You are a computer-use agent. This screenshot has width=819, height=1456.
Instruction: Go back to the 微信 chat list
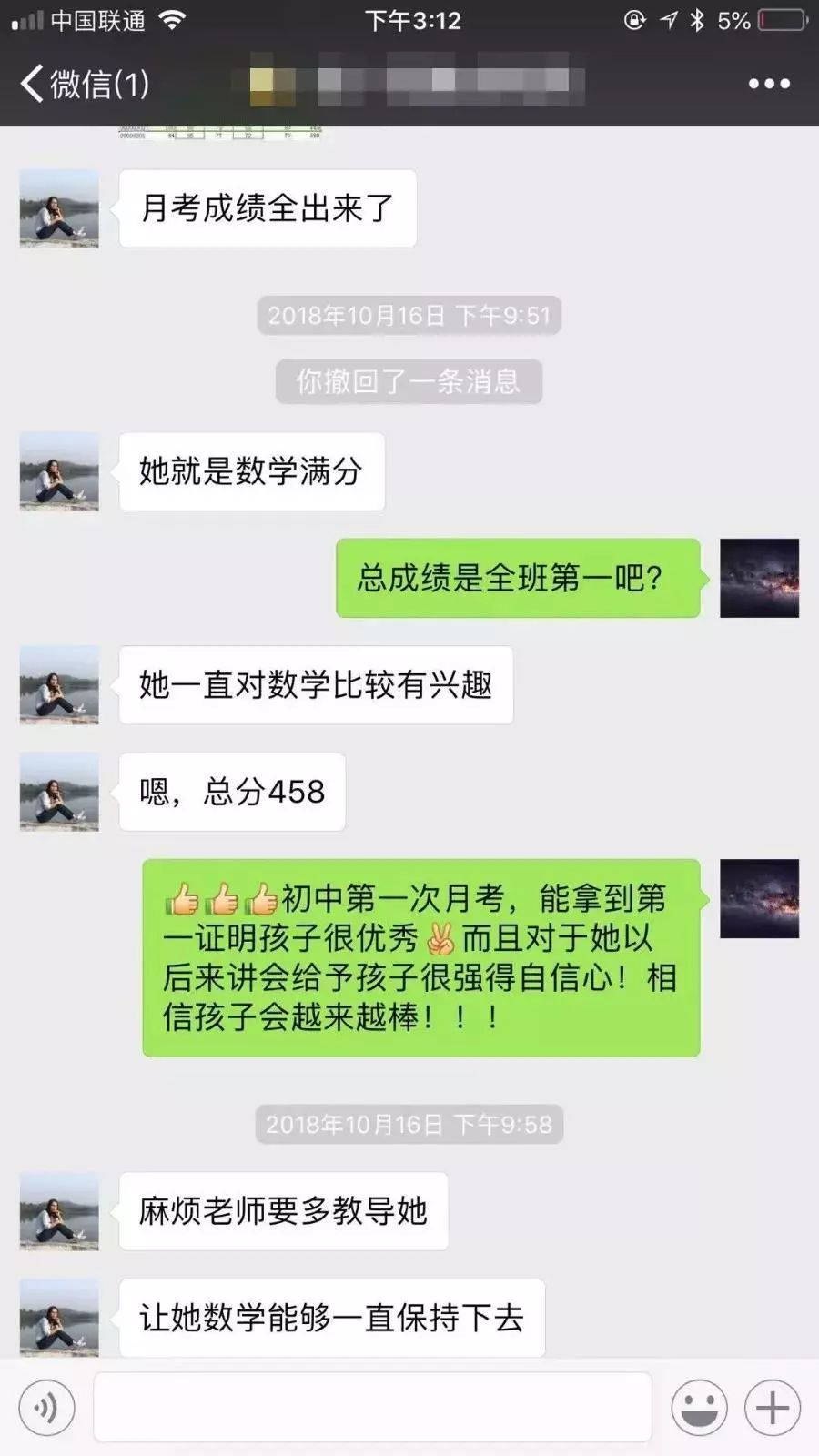(82, 84)
